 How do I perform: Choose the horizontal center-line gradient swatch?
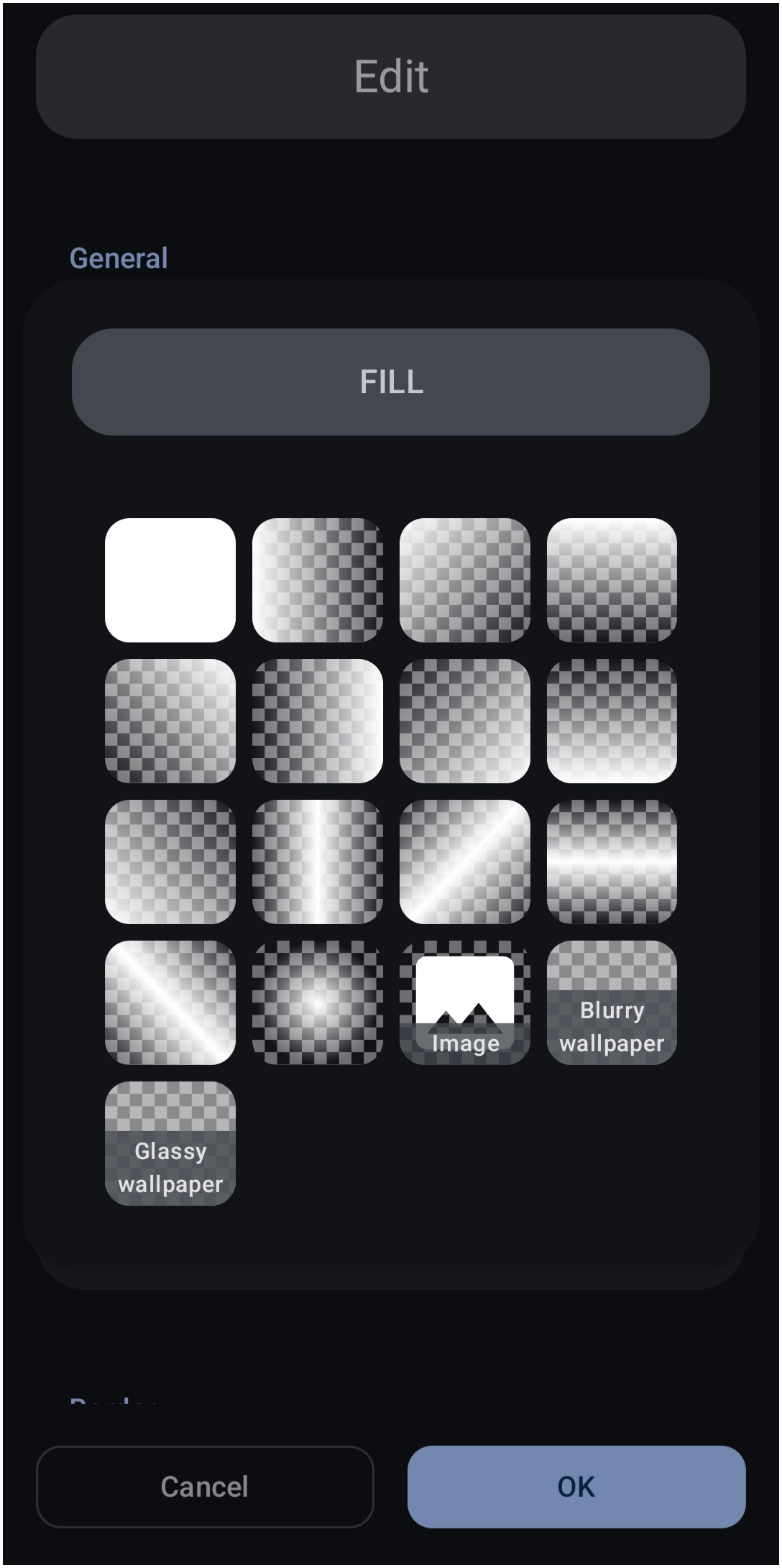[x=612, y=862]
